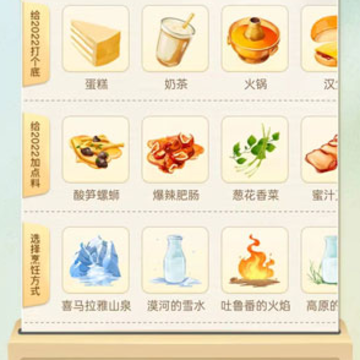Select 喜马拉雅山泉 cooking method
Viewport: 360px width, 360px height.
[x=96, y=260]
